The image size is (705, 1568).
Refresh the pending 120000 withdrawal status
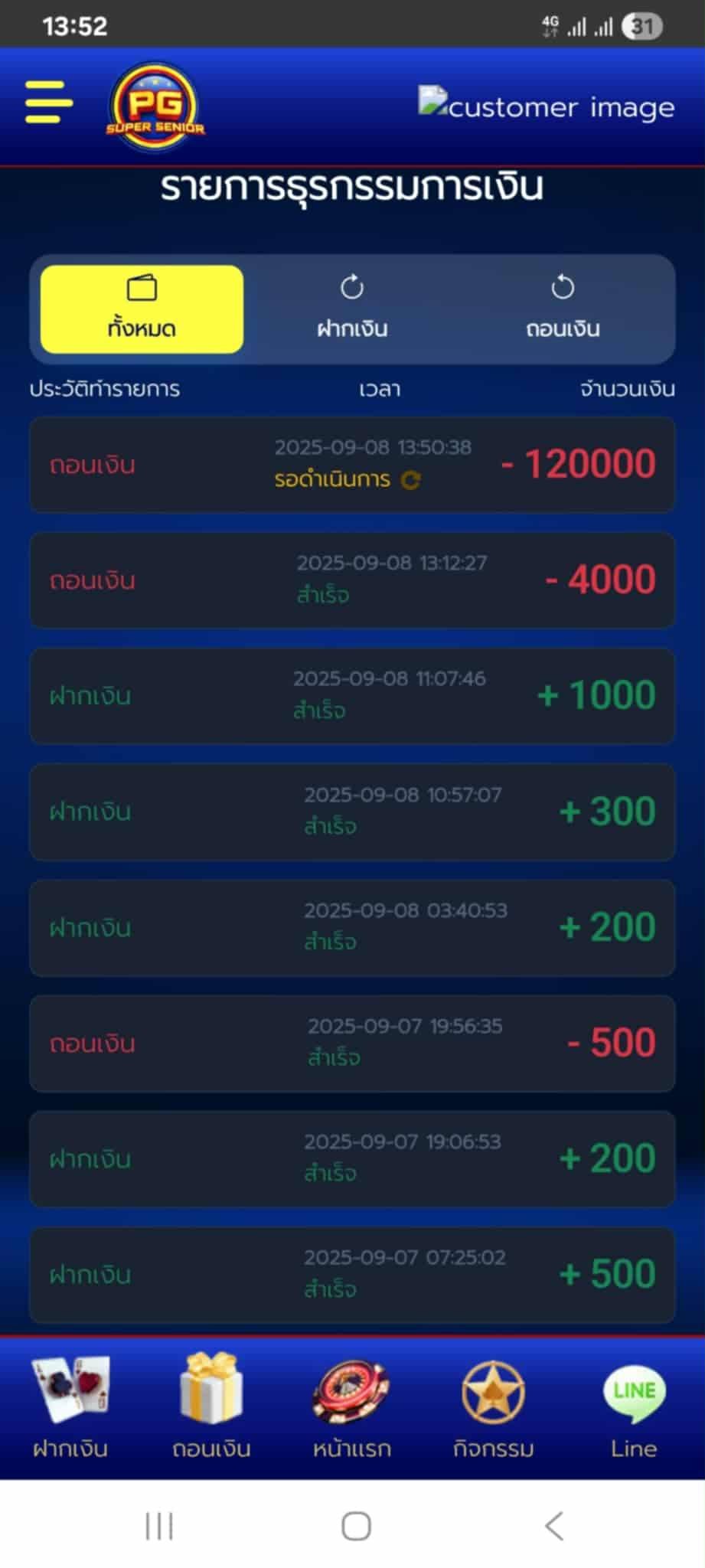tap(411, 480)
